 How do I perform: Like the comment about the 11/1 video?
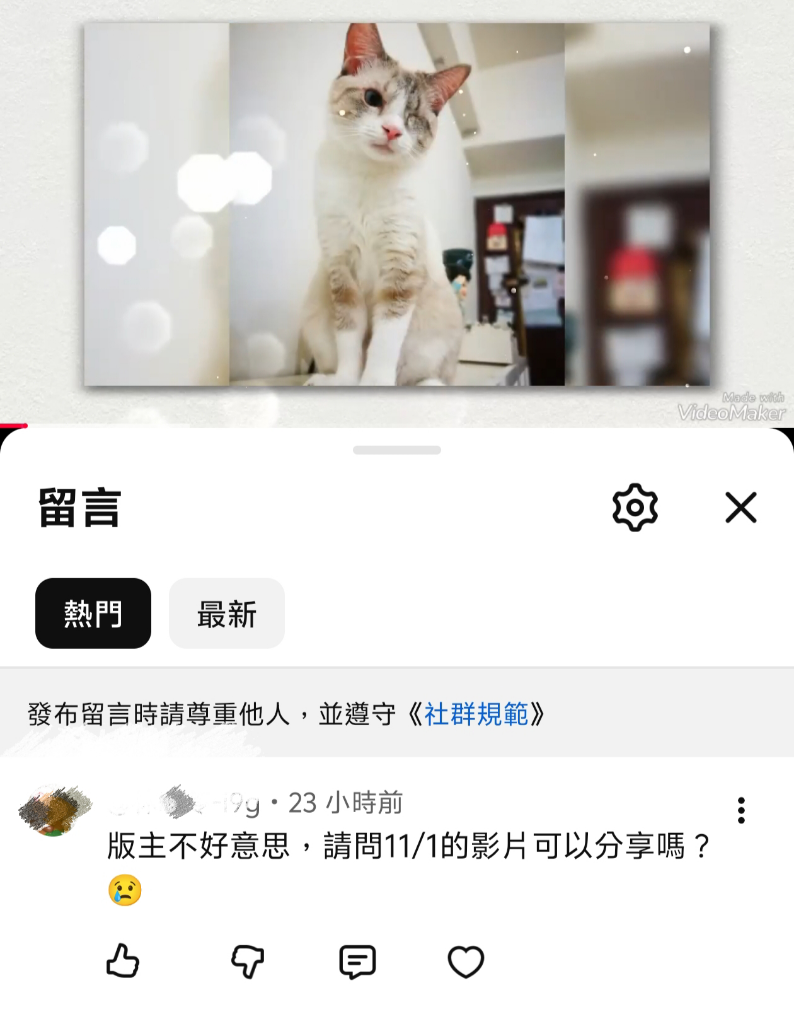[x=123, y=962]
